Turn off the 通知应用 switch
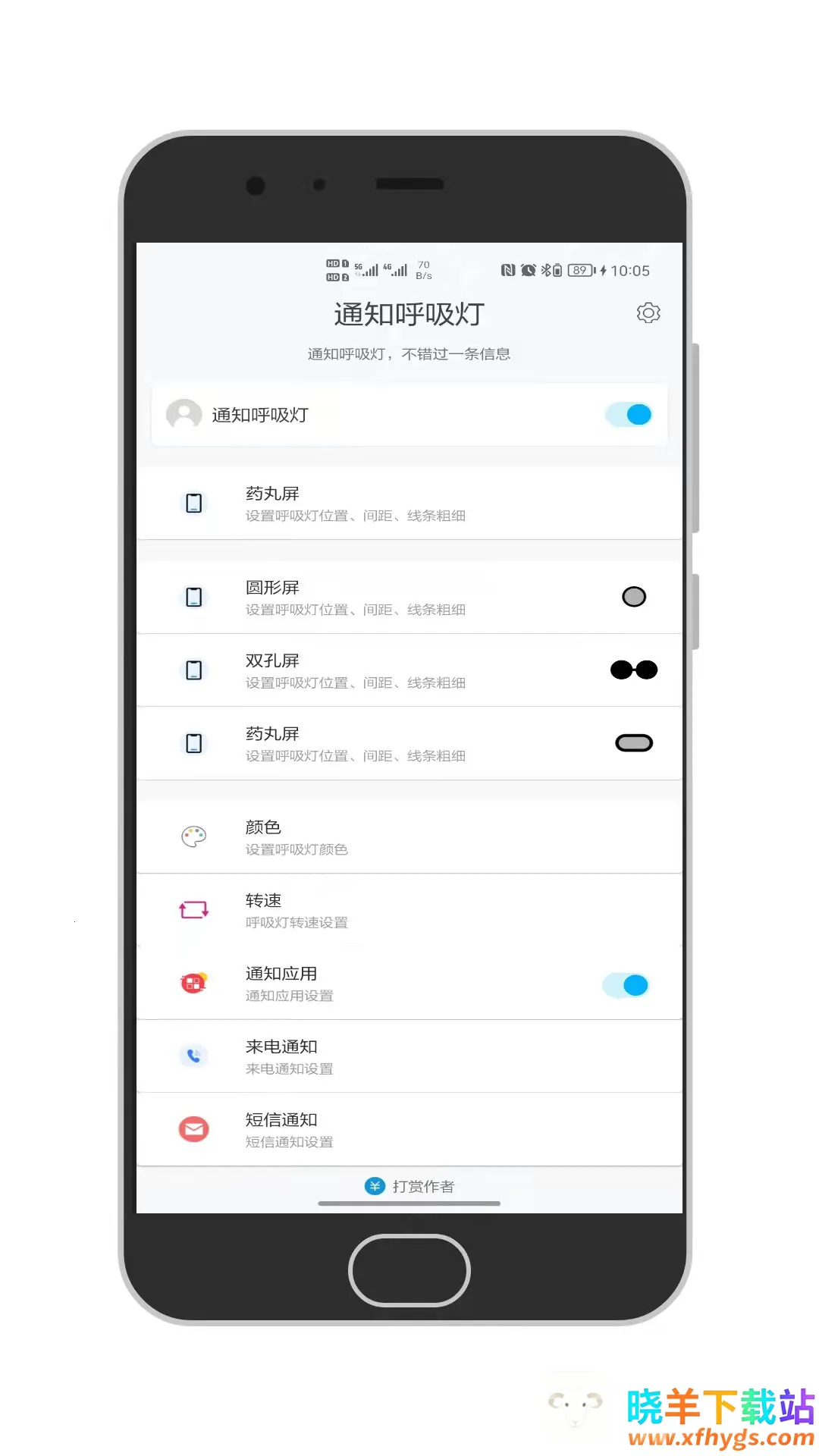Viewport: 819px width, 1456px height. (626, 985)
